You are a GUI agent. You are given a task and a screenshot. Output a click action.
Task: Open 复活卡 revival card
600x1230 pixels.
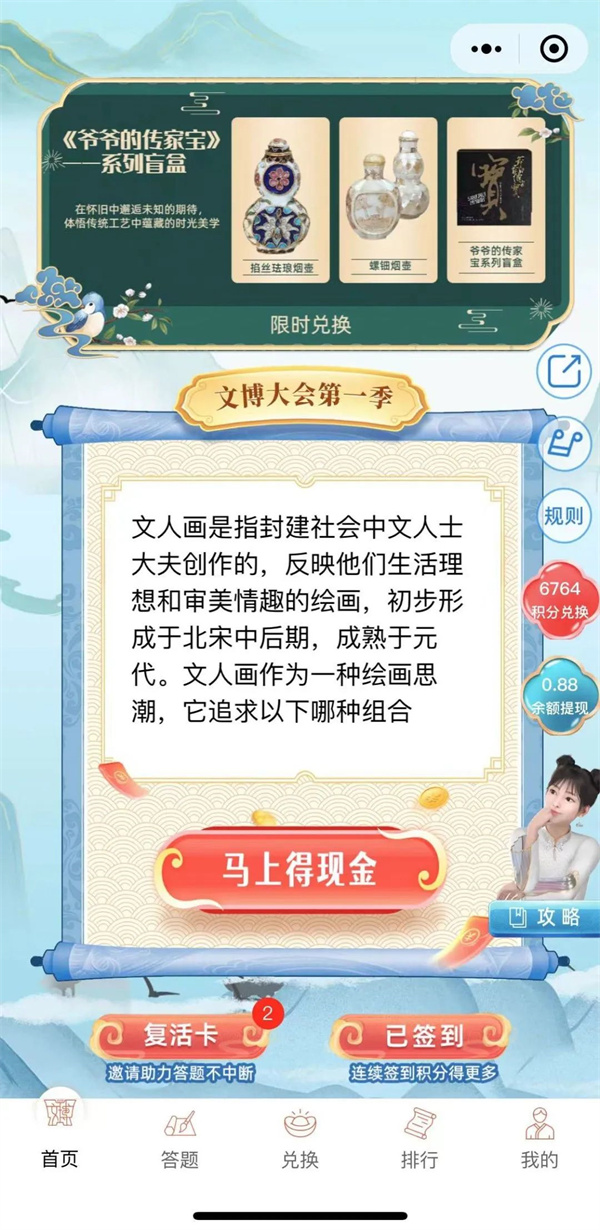[180, 1036]
